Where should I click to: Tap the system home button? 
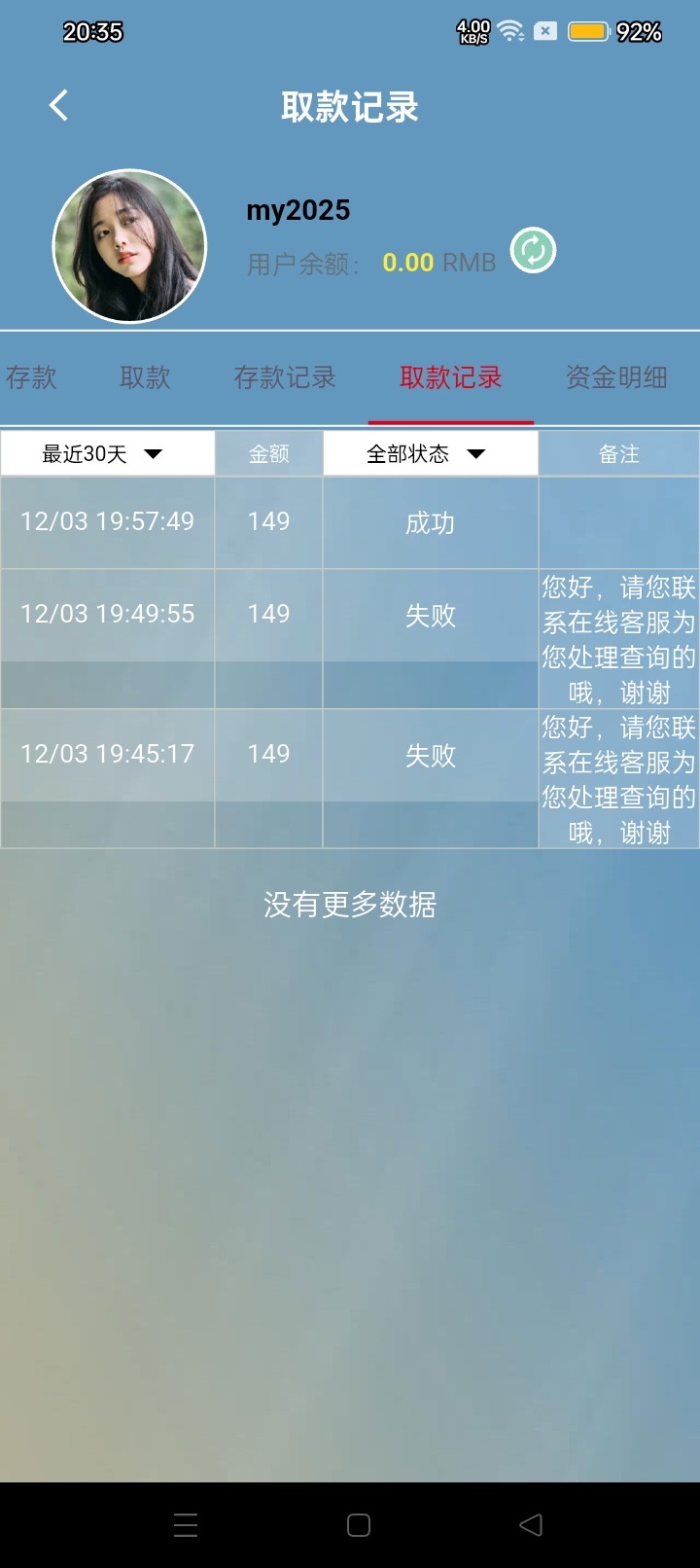coord(359,1525)
